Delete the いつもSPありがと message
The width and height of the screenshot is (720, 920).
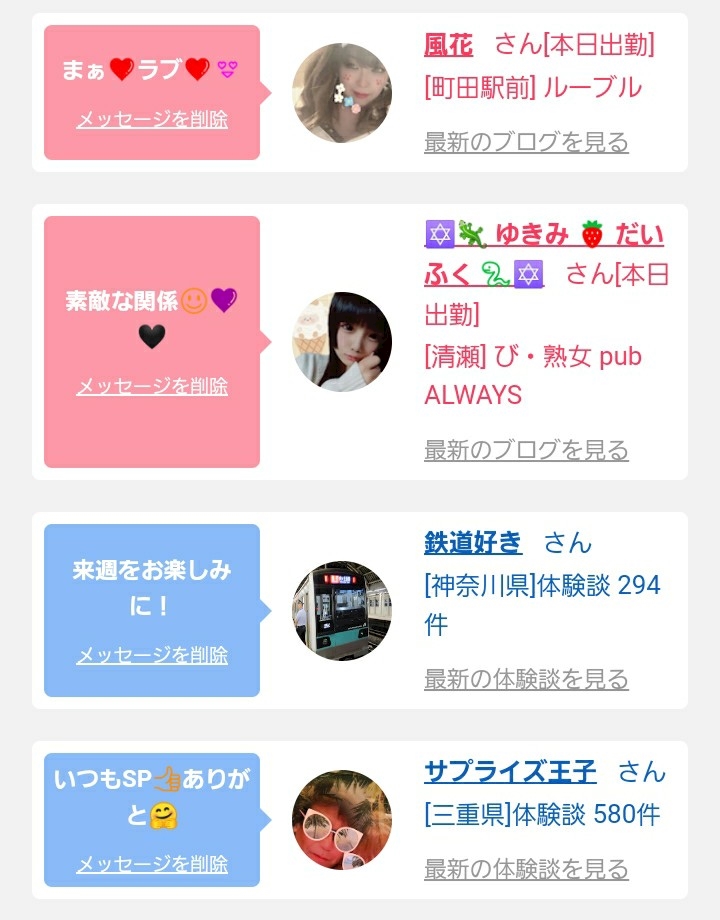[152, 864]
